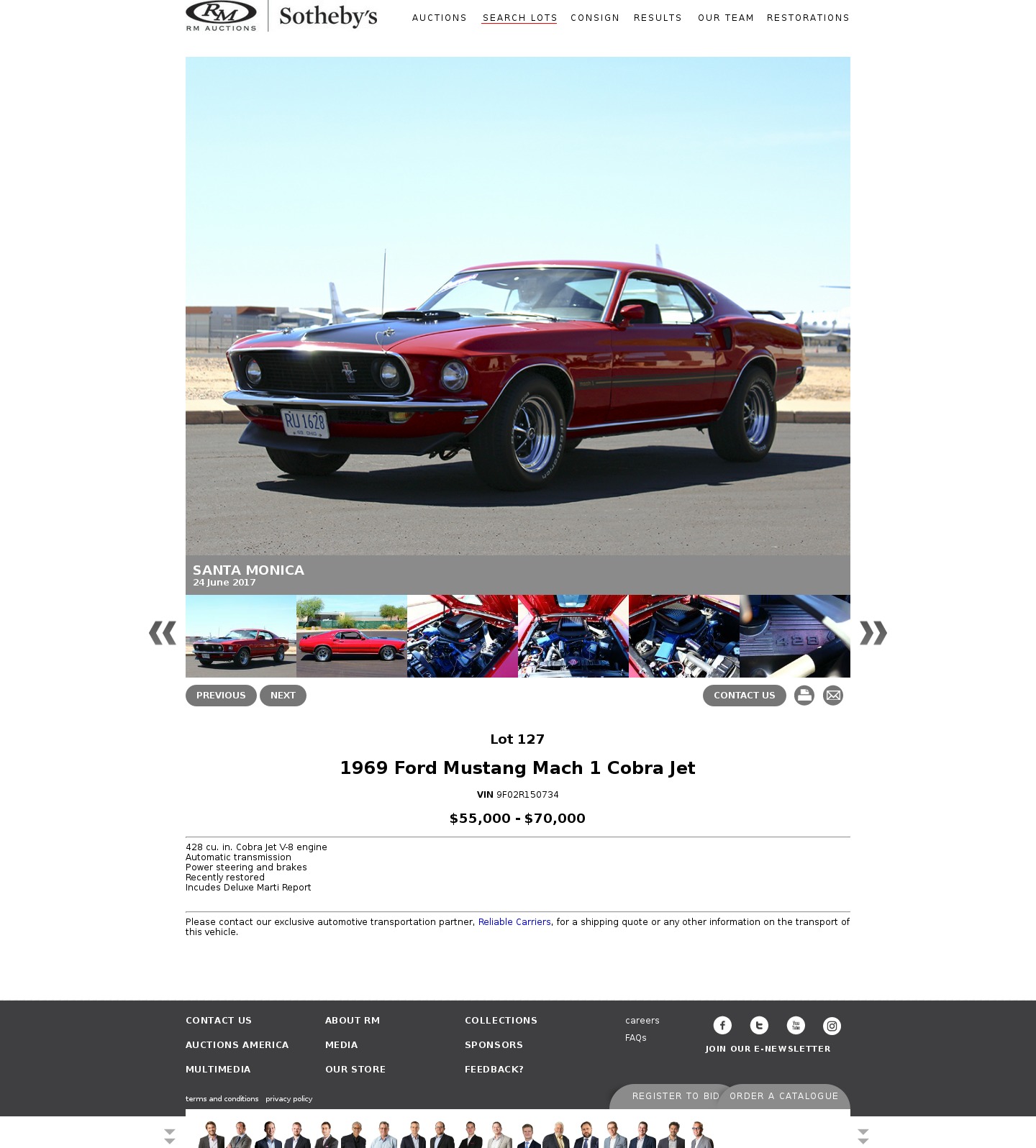Screen dimensions: 1036x1148
Task: Open Auctions America footer link
Action: tap(237, 1045)
